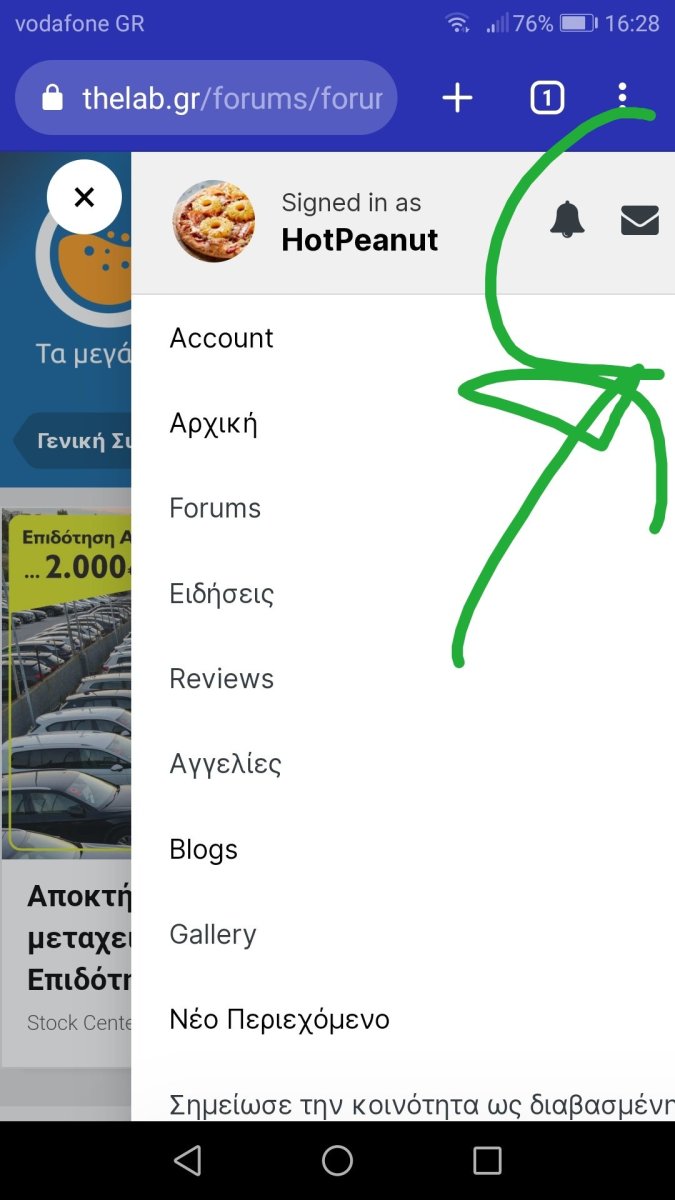
Task: Open the Account menu item
Action: (221, 338)
